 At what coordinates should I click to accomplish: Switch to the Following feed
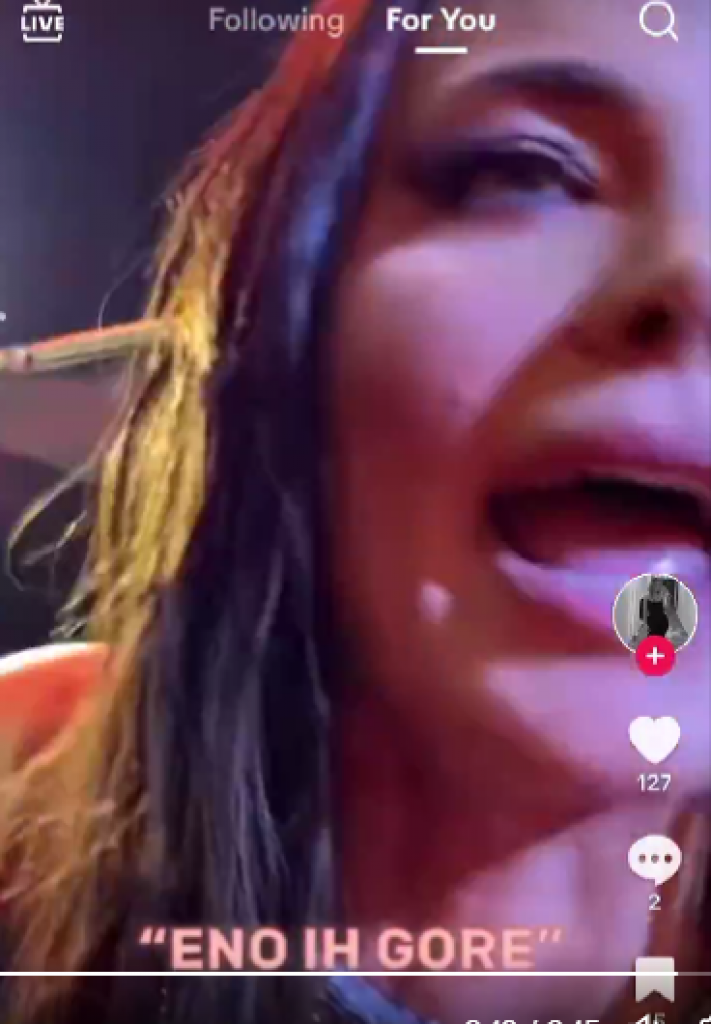(275, 21)
